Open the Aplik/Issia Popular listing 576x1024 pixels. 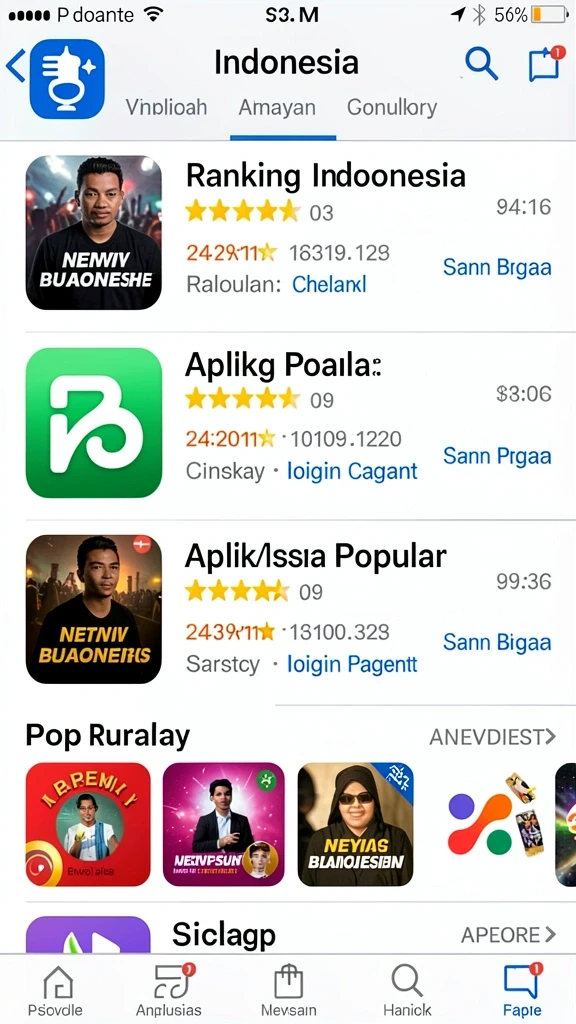click(x=288, y=609)
